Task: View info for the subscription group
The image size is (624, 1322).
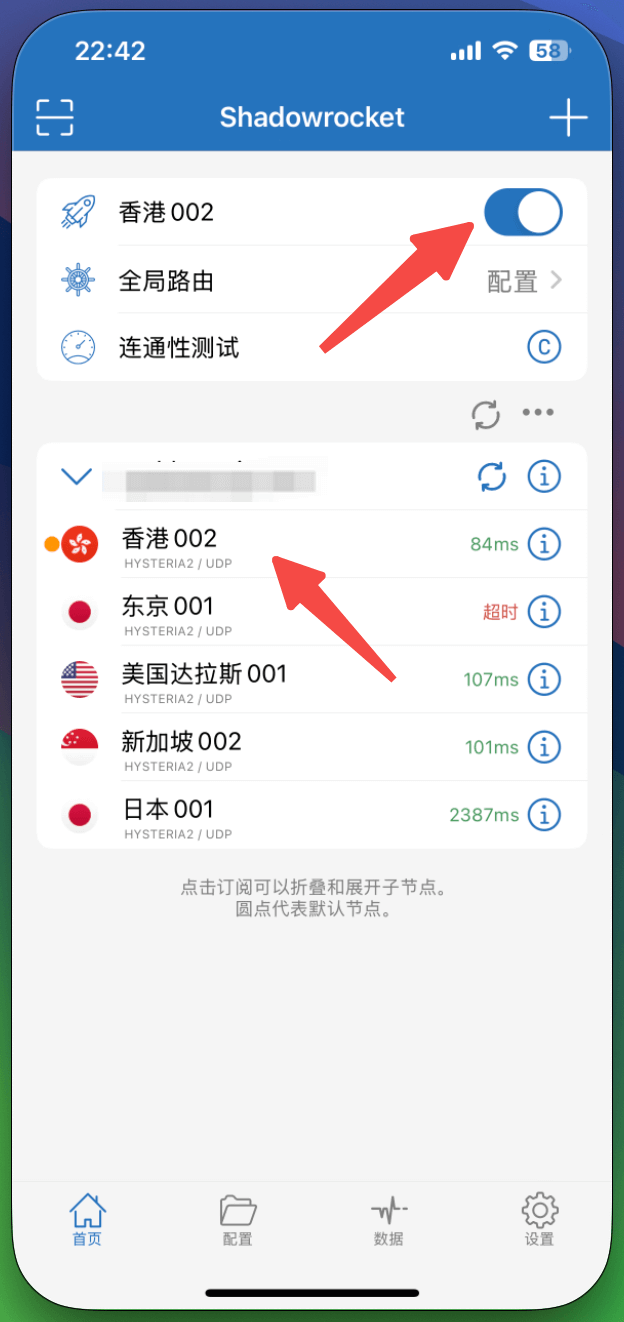Action: (x=543, y=477)
